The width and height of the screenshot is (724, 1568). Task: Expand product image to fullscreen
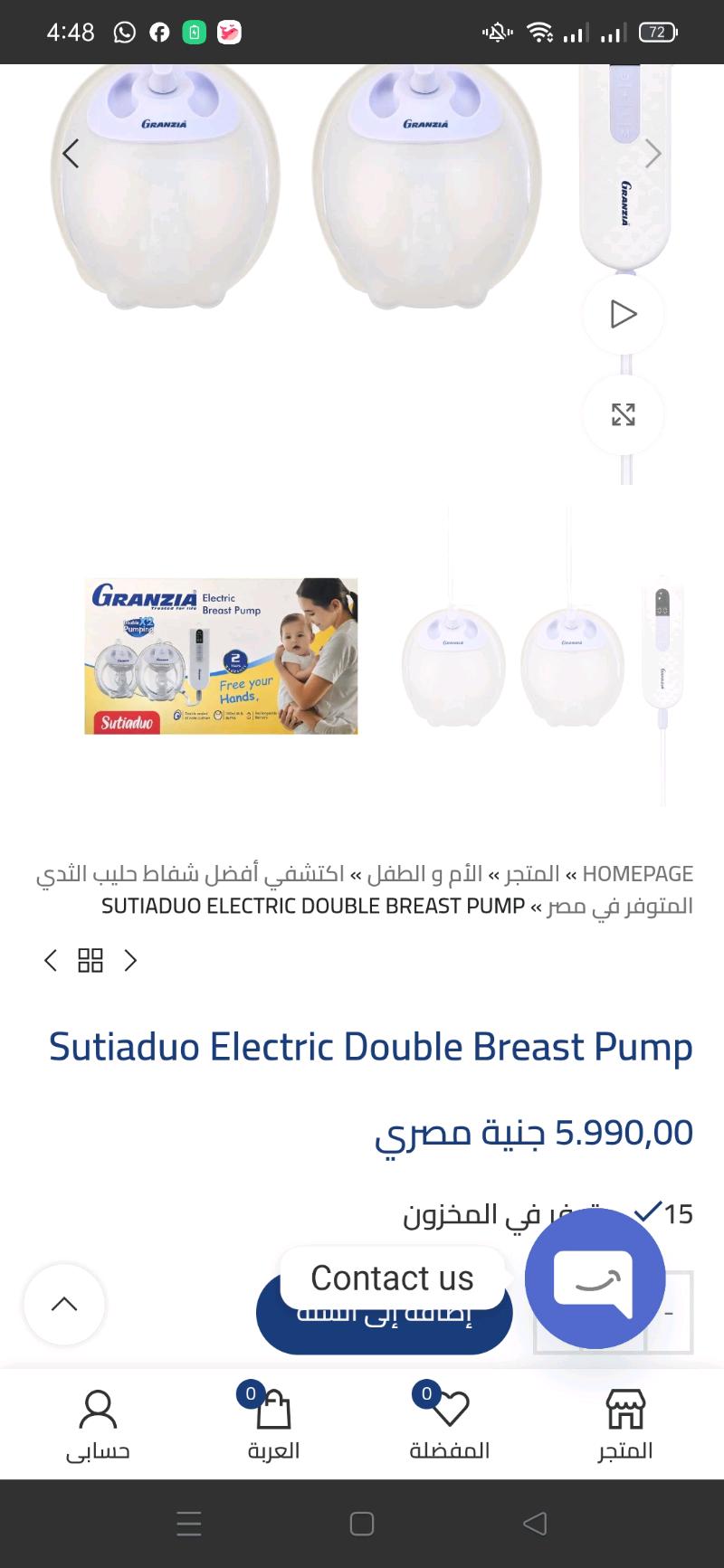click(624, 414)
